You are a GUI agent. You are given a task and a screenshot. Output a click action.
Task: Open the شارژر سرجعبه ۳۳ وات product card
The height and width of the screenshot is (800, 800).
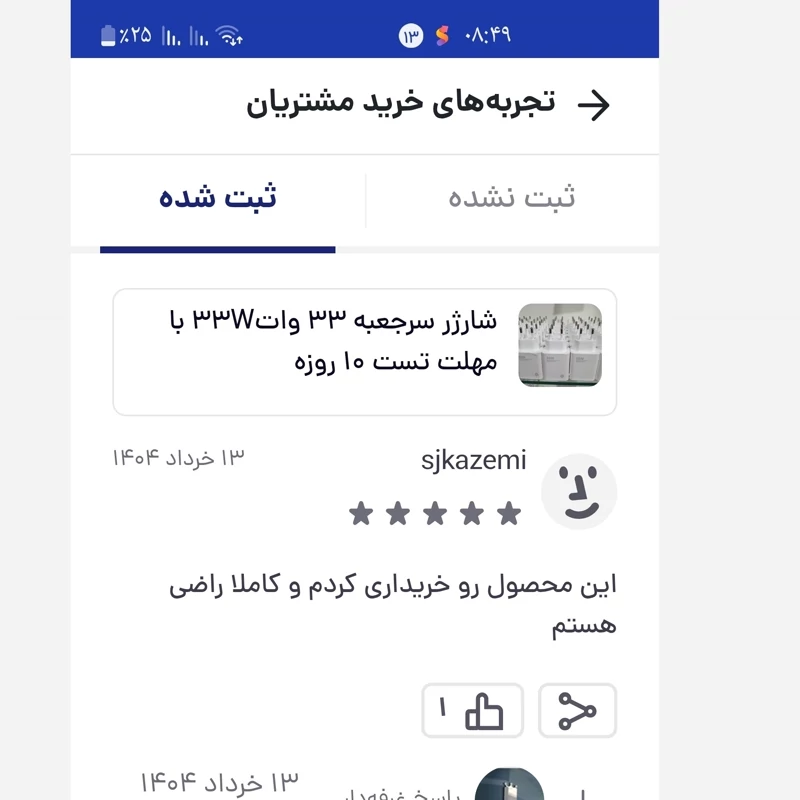click(x=364, y=352)
